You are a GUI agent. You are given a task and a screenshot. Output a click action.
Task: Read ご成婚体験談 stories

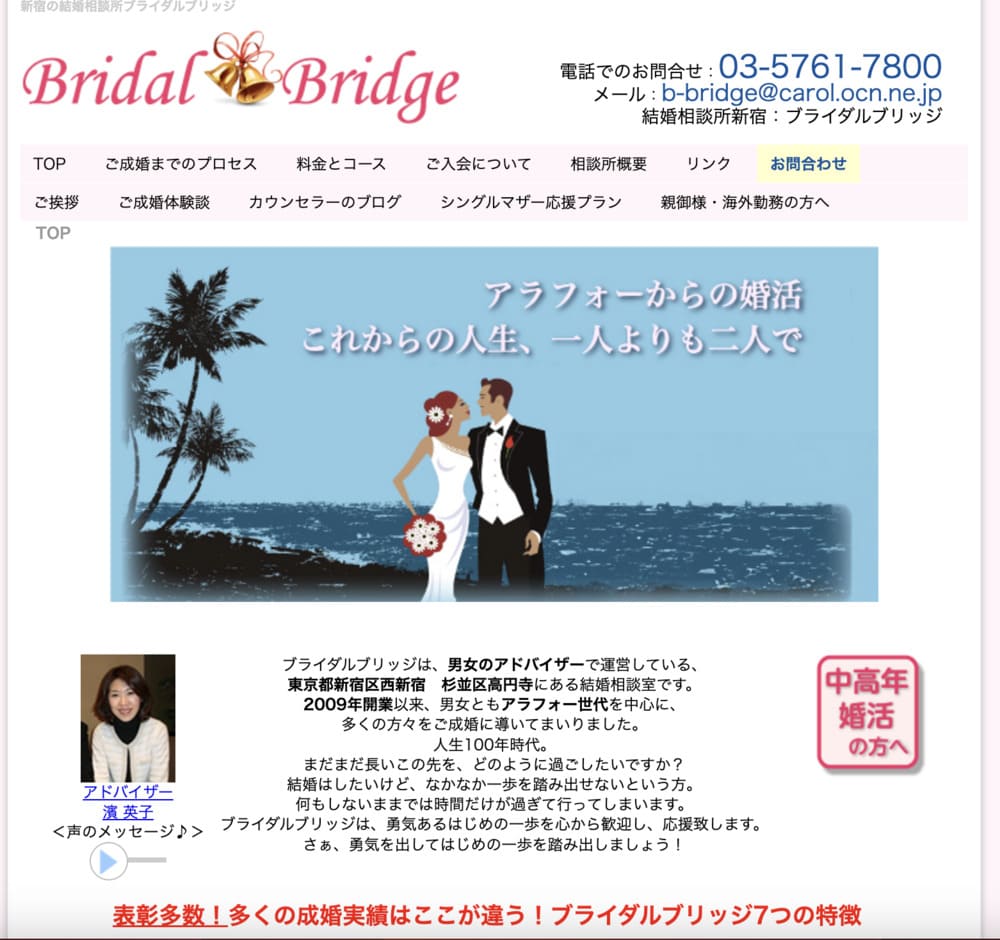point(164,202)
